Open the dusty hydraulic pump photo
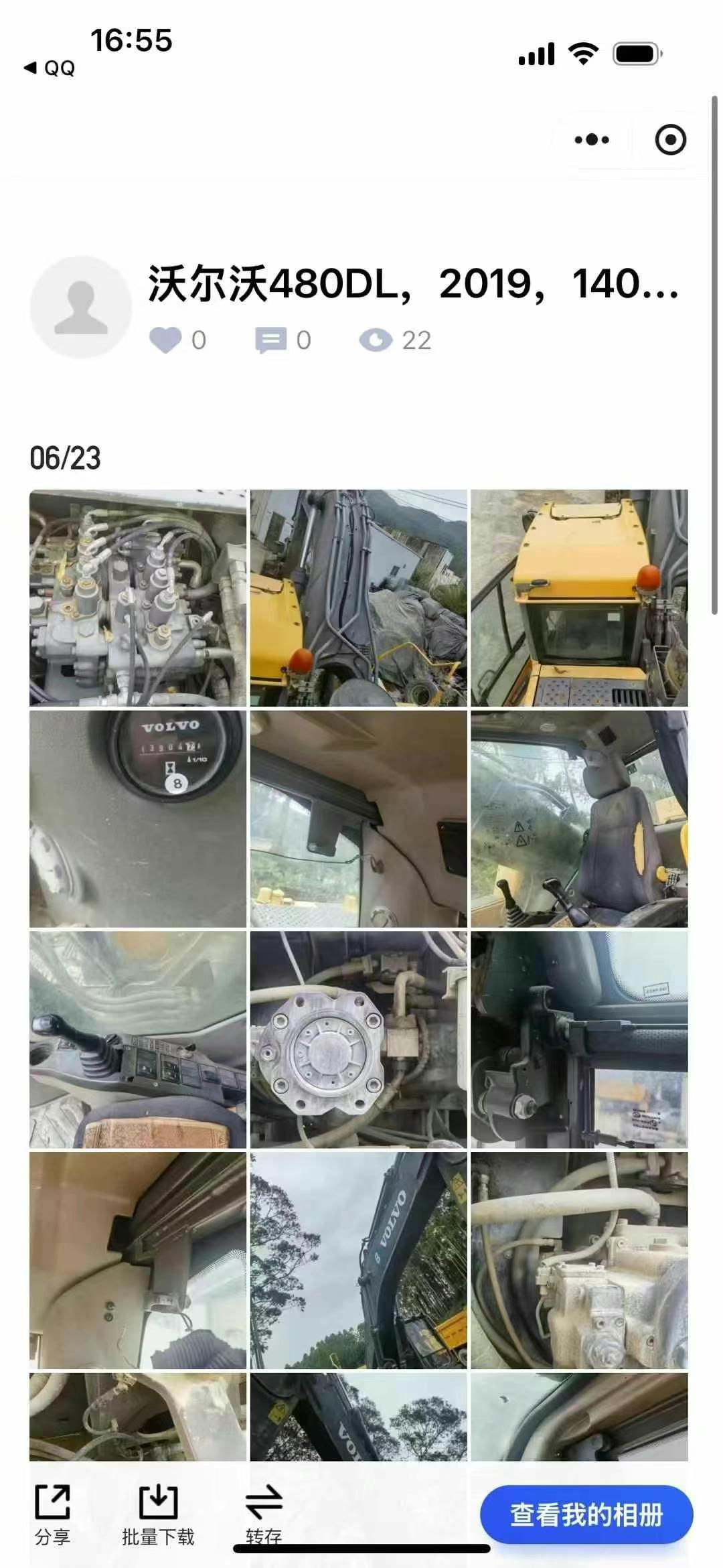 click(x=579, y=1260)
